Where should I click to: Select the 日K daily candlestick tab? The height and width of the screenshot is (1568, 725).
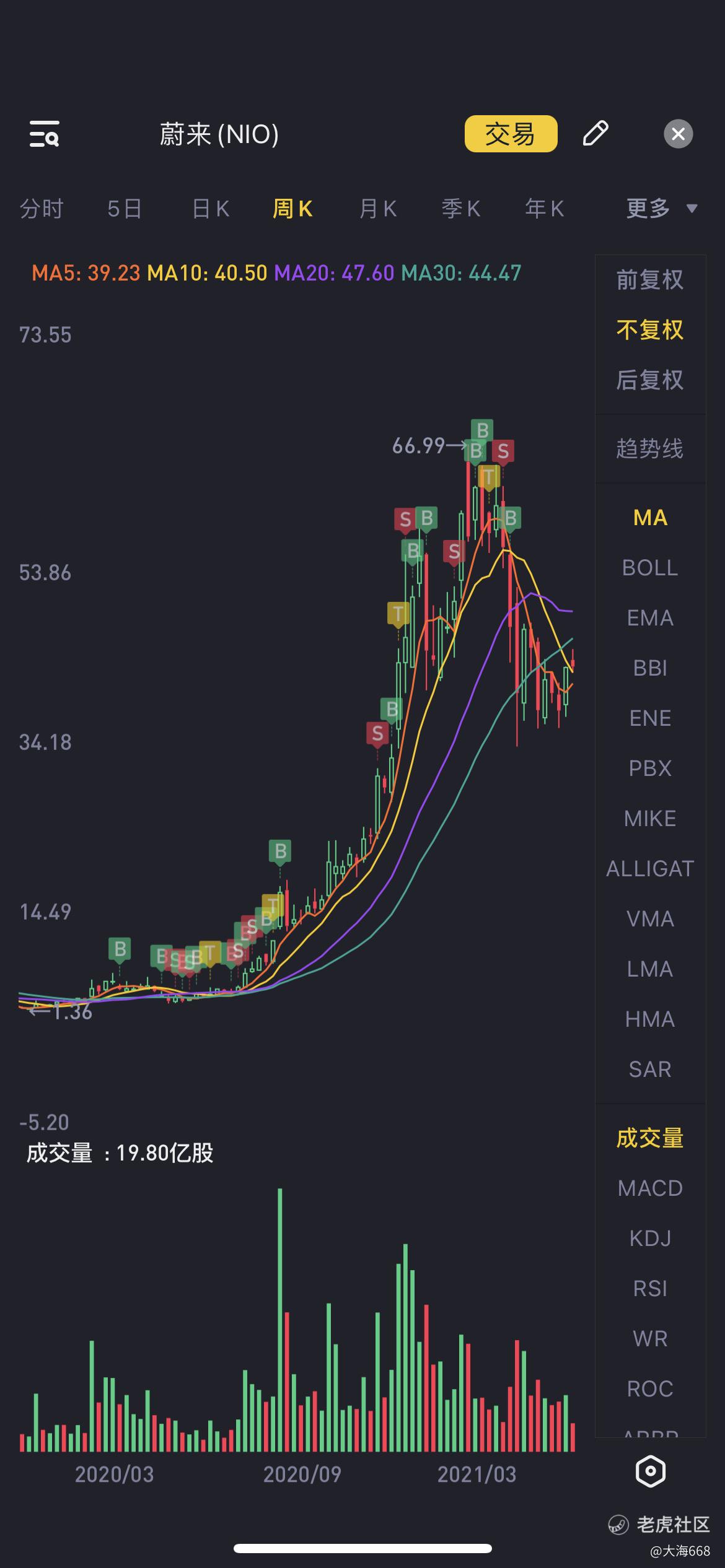[x=211, y=209]
